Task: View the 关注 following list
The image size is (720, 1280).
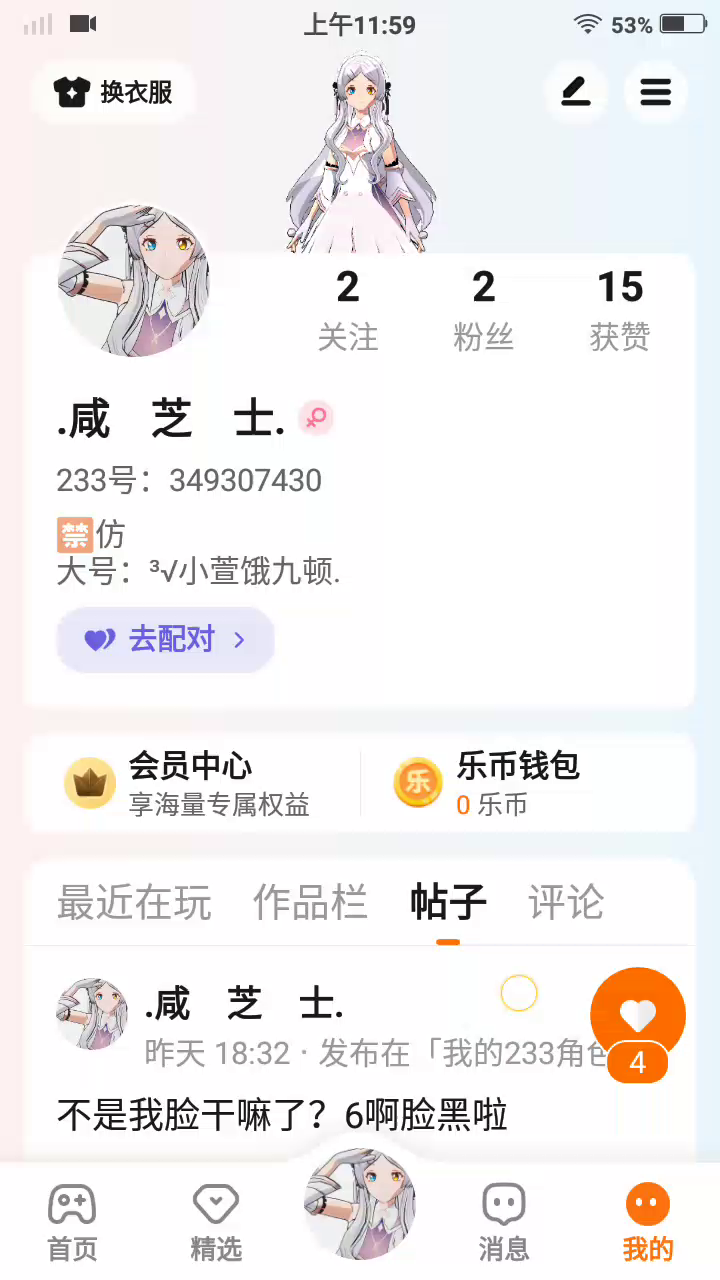Action: click(x=348, y=310)
